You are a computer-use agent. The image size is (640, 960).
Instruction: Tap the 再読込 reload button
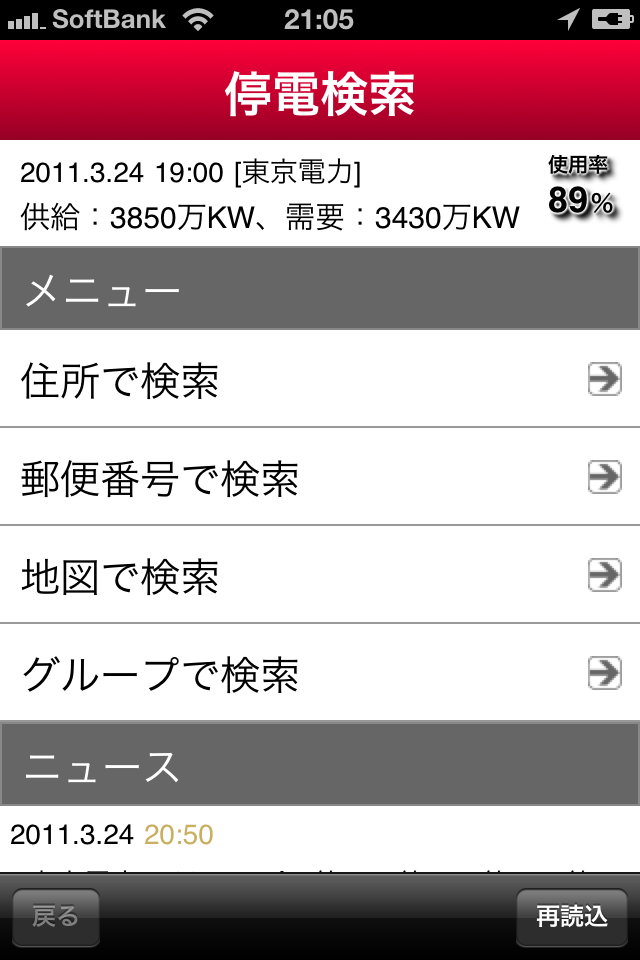(x=571, y=917)
